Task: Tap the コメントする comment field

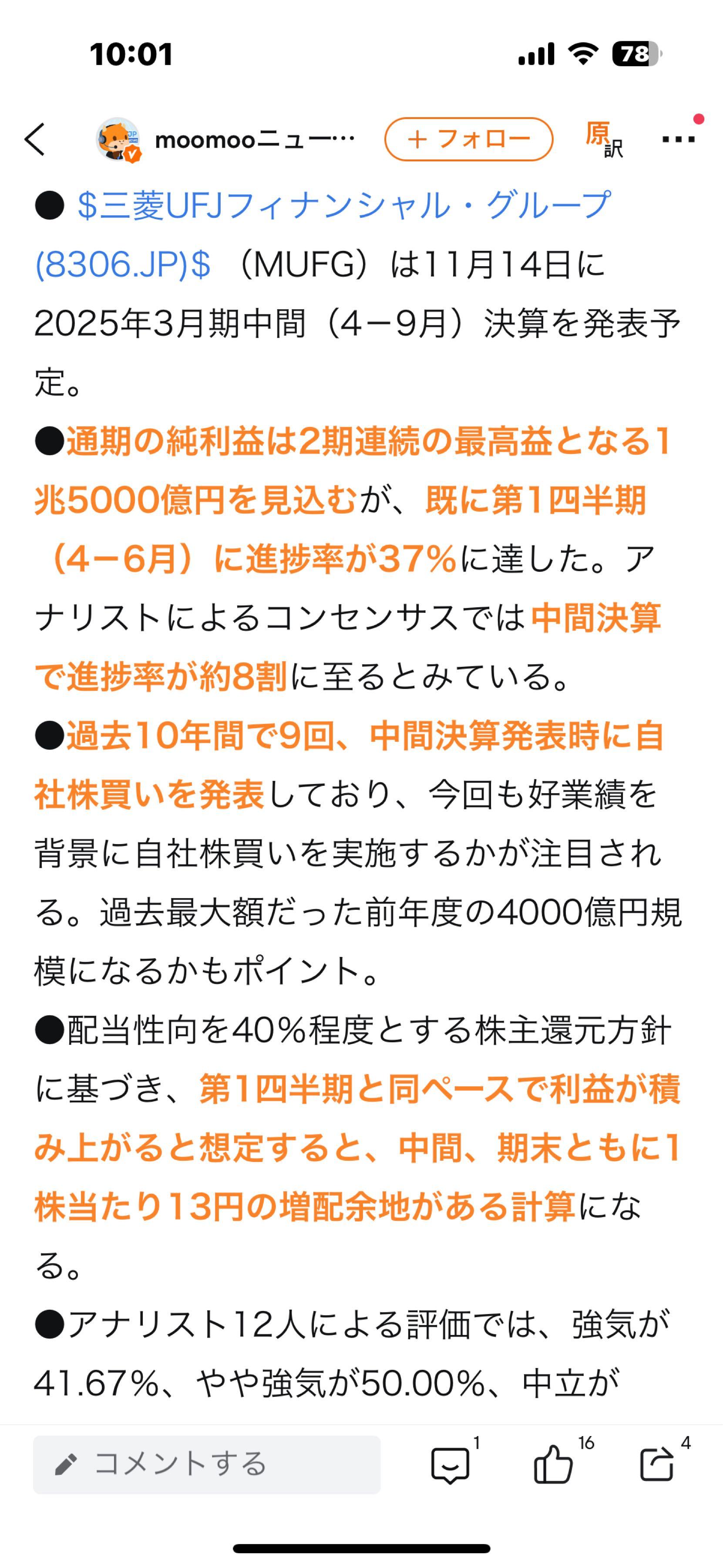Action: tap(207, 1464)
